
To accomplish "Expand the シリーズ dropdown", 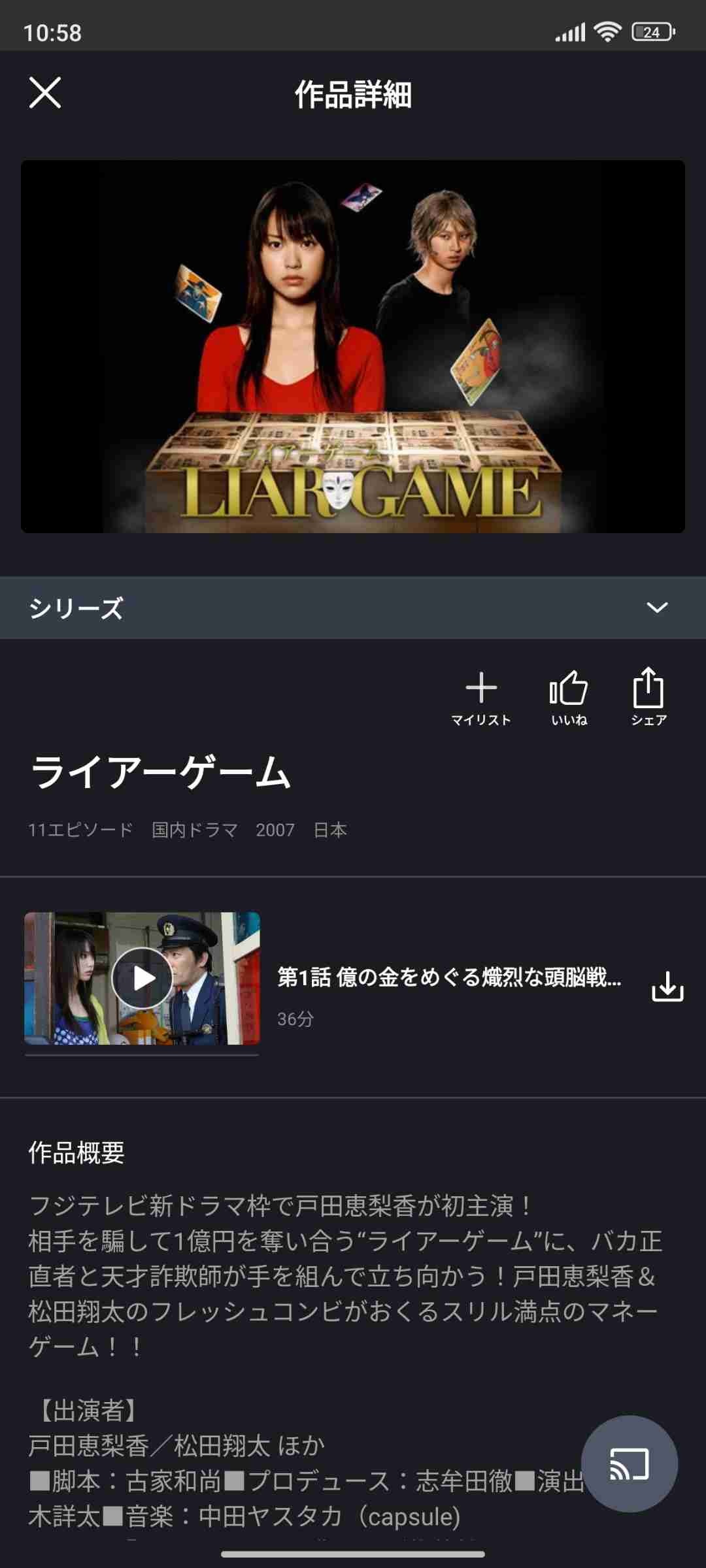I will click(x=656, y=608).
